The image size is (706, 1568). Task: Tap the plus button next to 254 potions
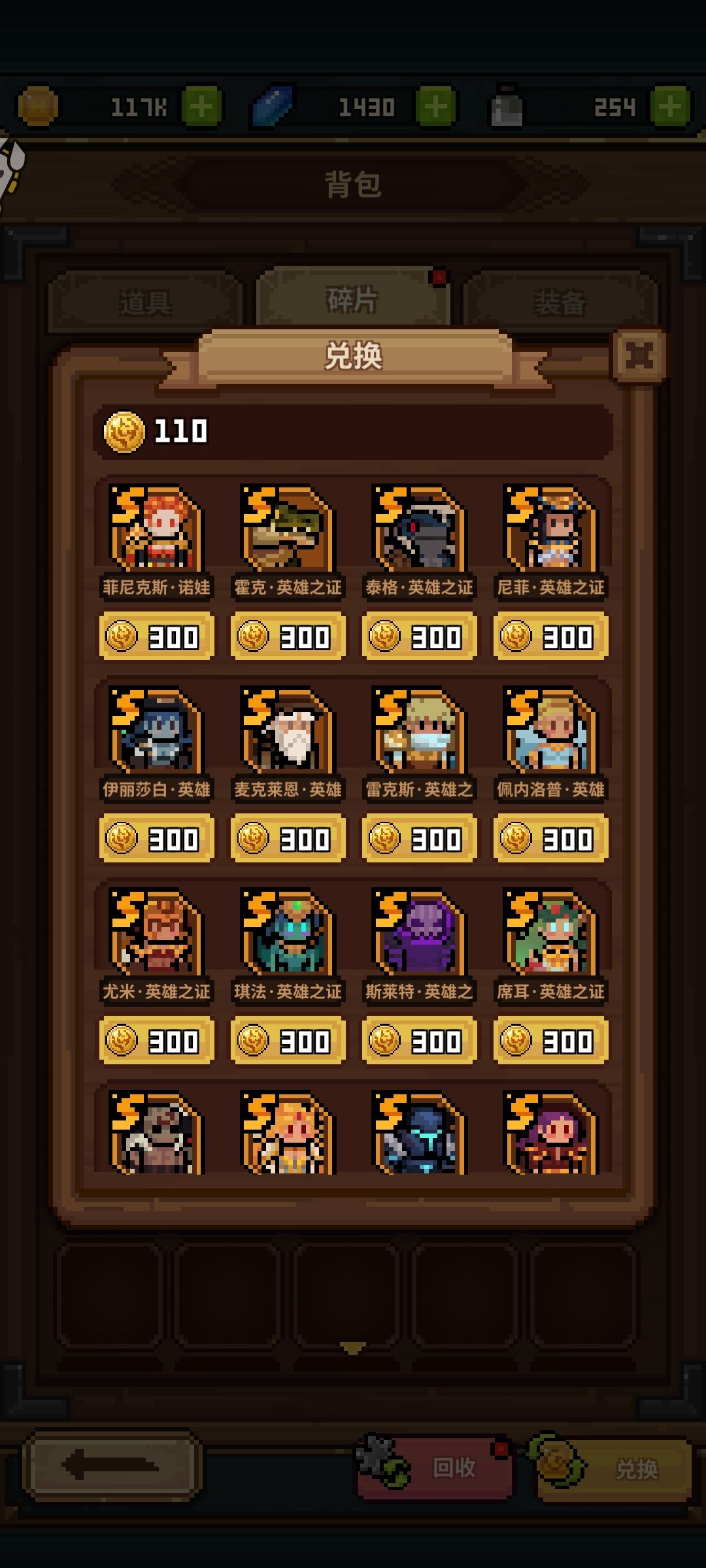(668, 106)
